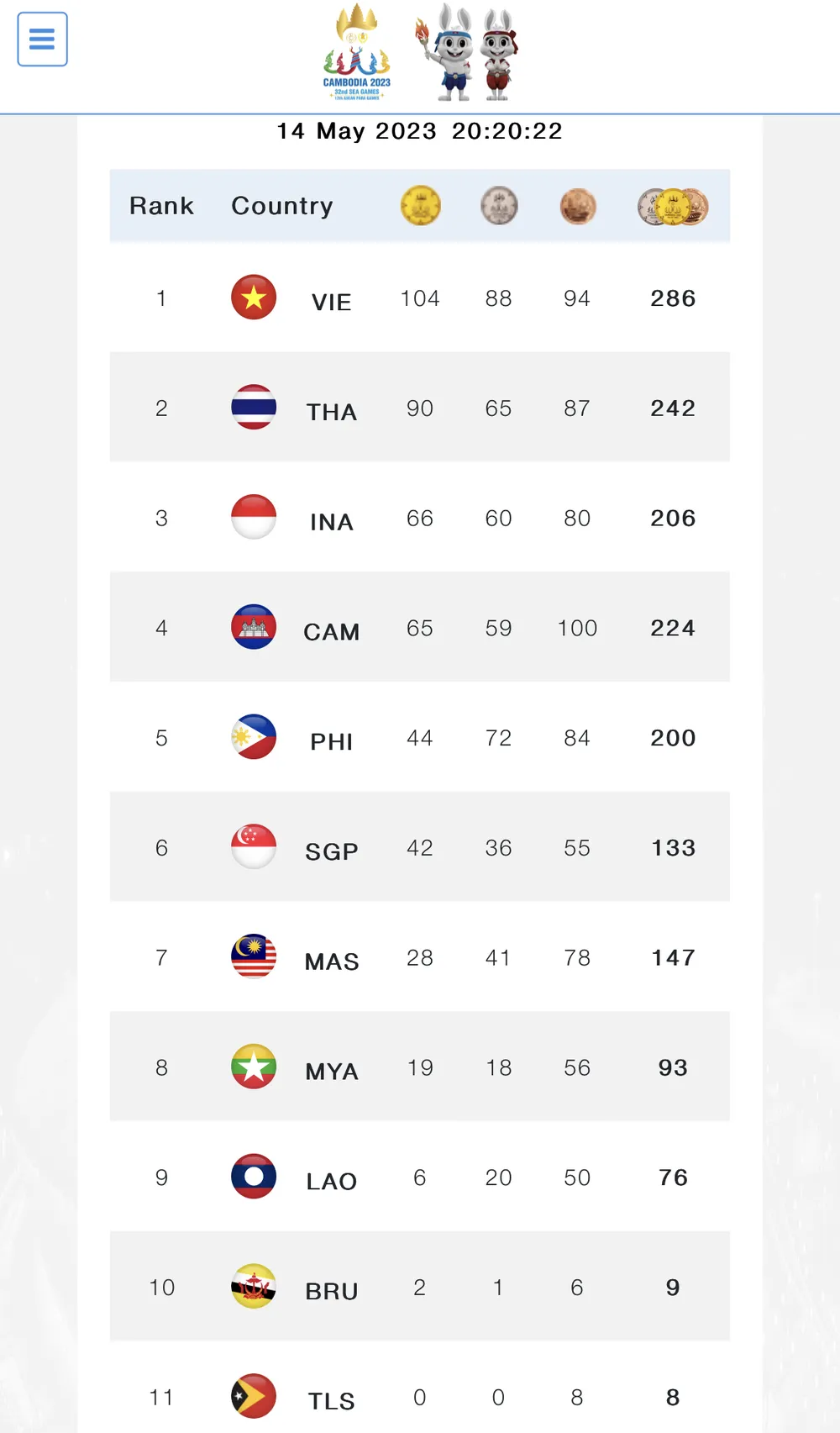Click the Thailand flag icon
The width and height of the screenshot is (840, 1433).
coord(253,407)
